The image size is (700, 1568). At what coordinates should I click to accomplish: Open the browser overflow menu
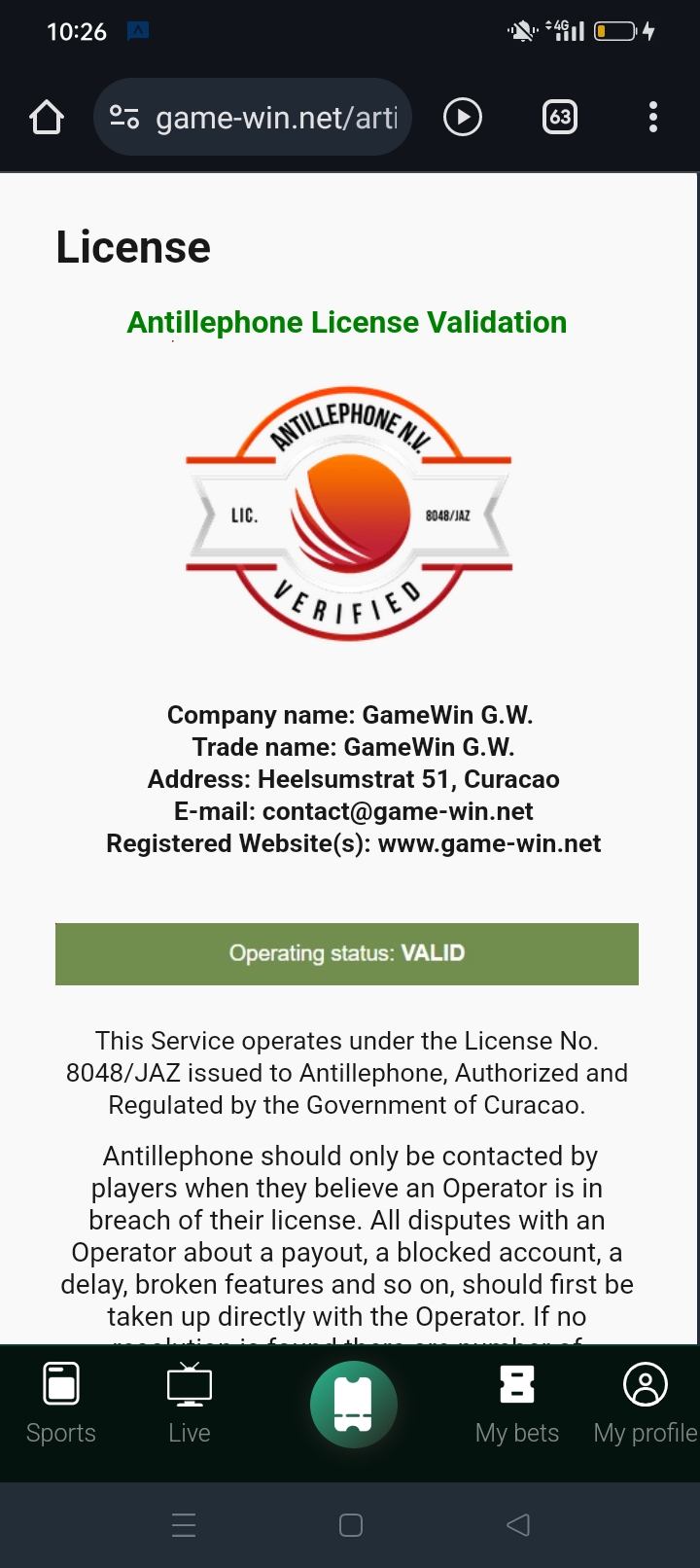click(x=652, y=118)
